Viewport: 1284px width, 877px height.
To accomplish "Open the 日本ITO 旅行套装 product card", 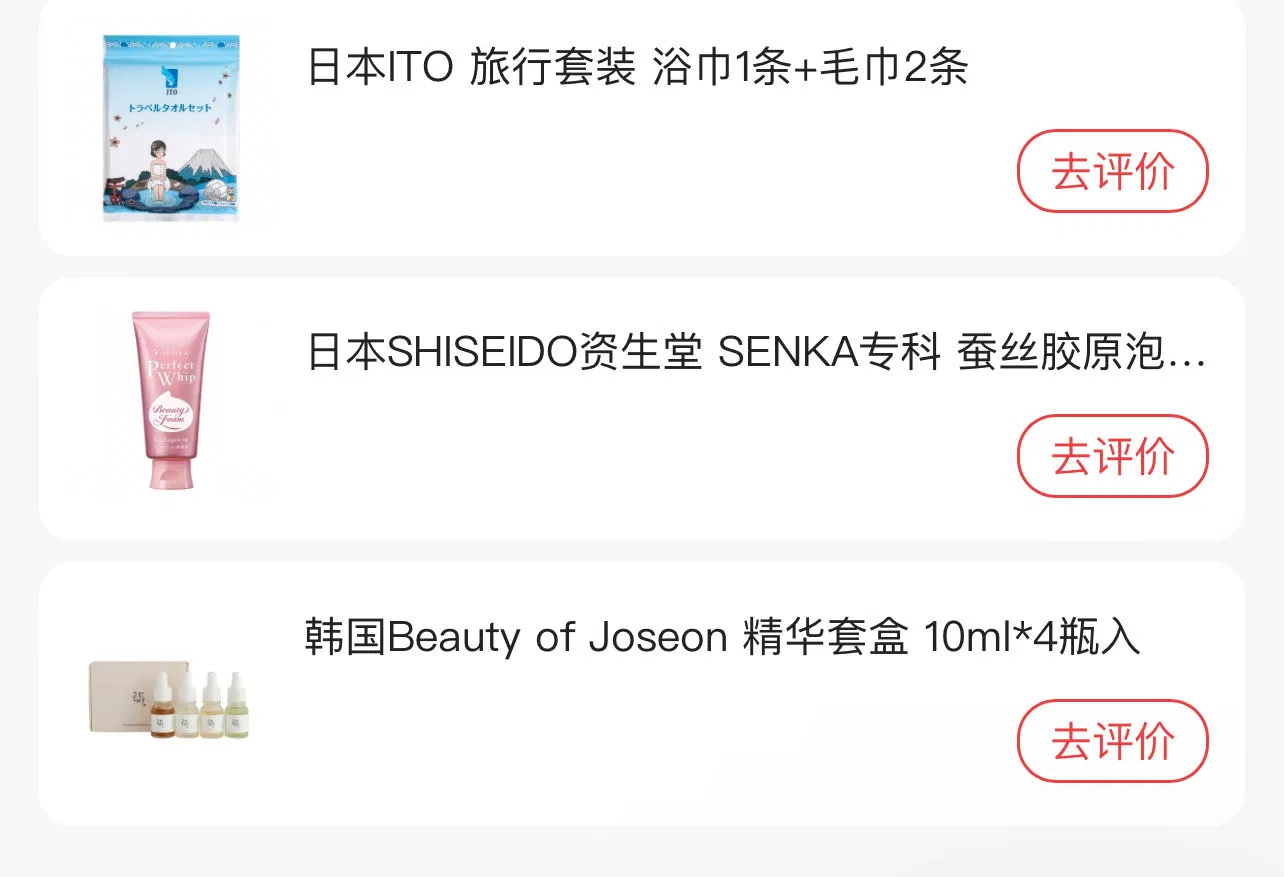I will (x=637, y=69).
